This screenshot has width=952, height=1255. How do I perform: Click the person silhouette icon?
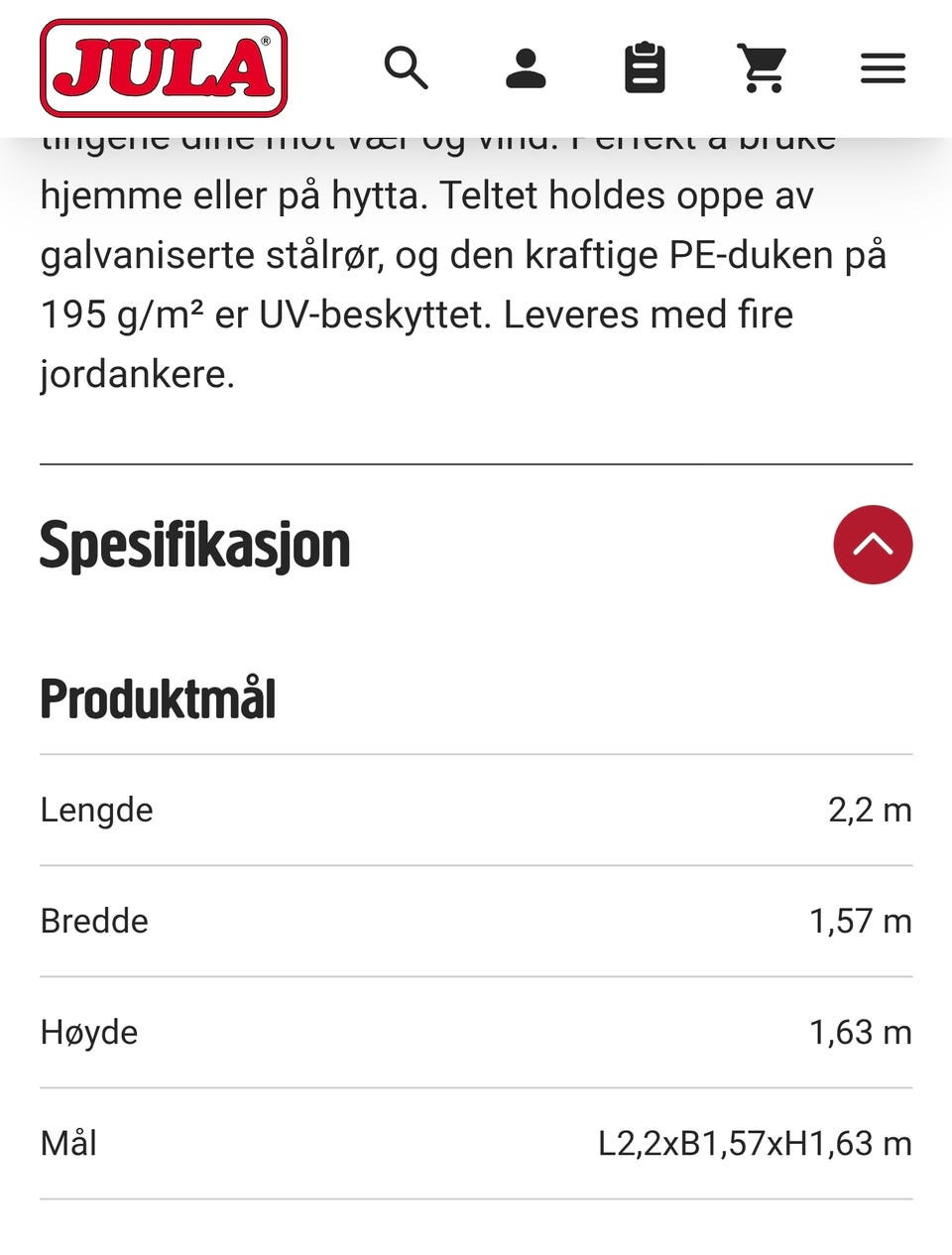(527, 68)
